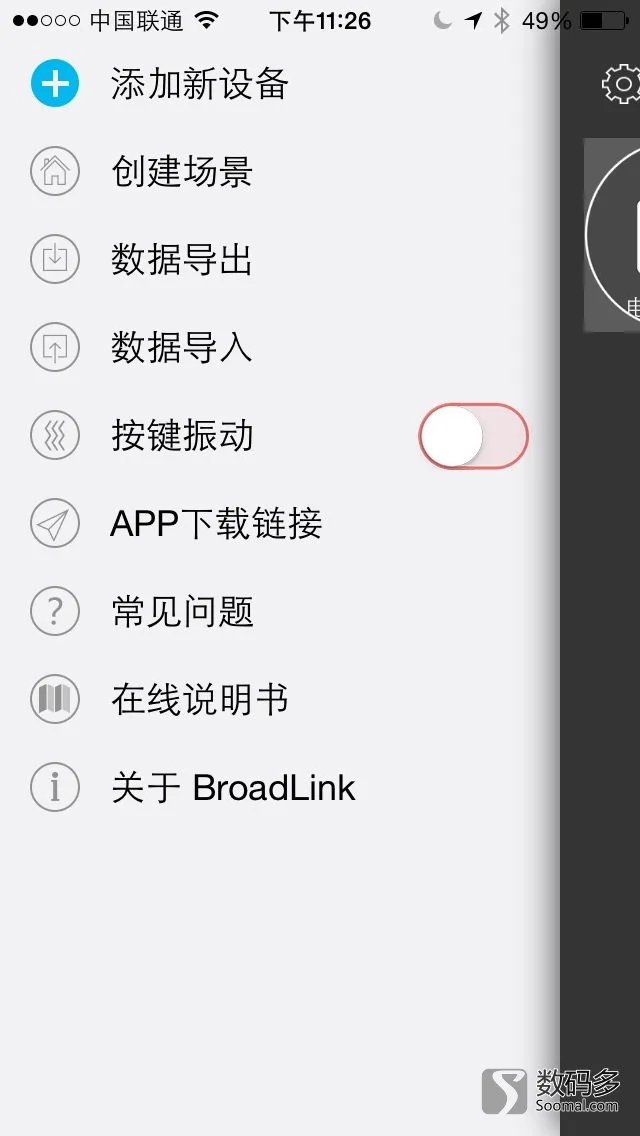The width and height of the screenshot is (640, 1136).
Task: Open the partially visible device tile
Action: pos(612,235)
